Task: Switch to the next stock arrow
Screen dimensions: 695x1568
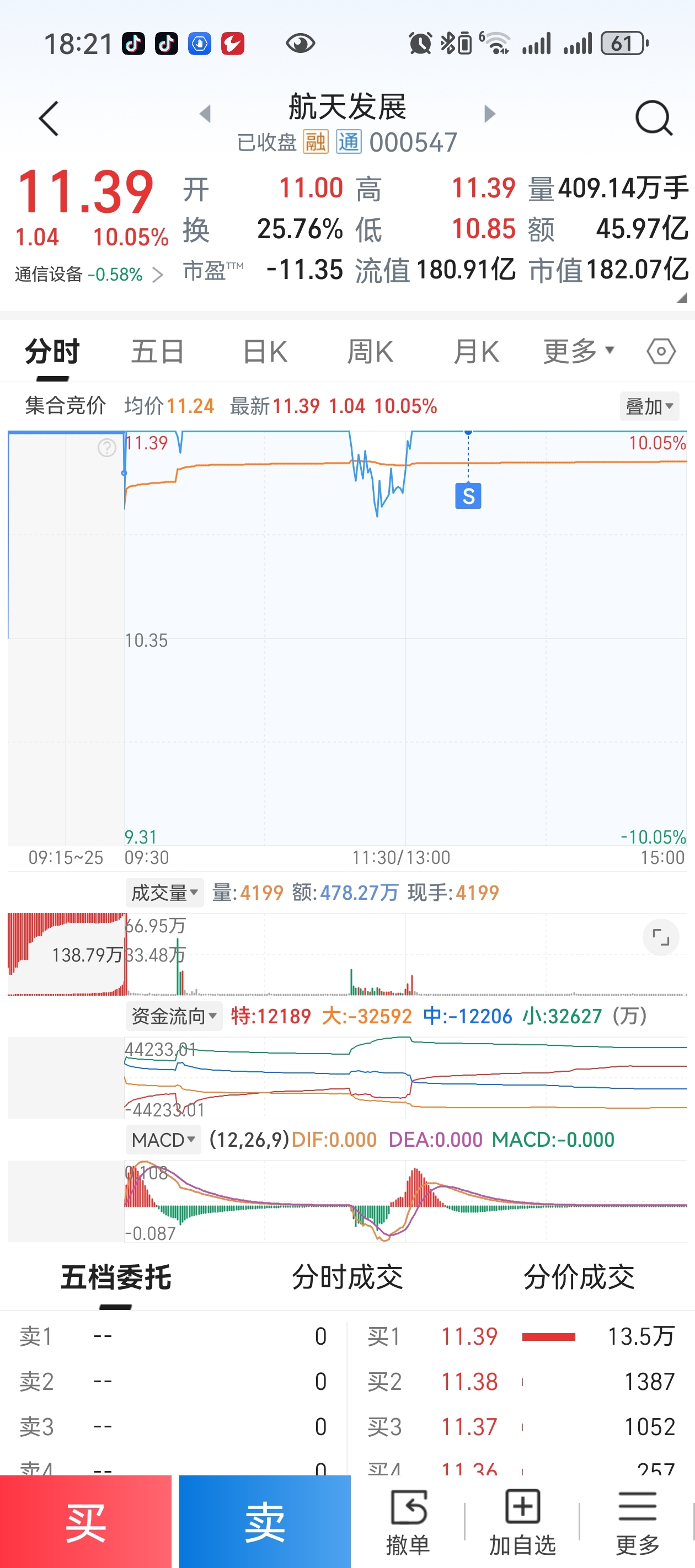Action: tap(490, 113)
